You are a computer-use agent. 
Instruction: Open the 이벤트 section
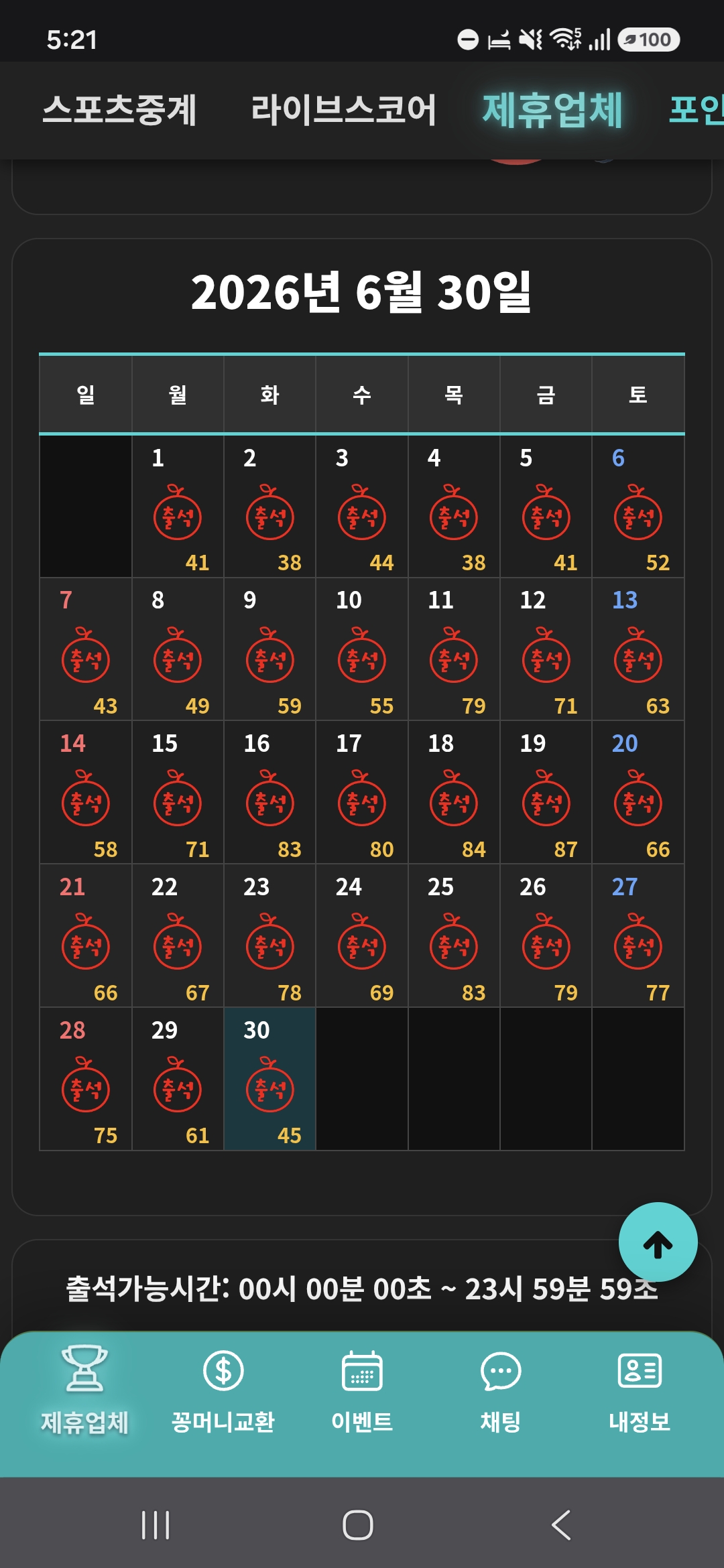coord(362,1388)
